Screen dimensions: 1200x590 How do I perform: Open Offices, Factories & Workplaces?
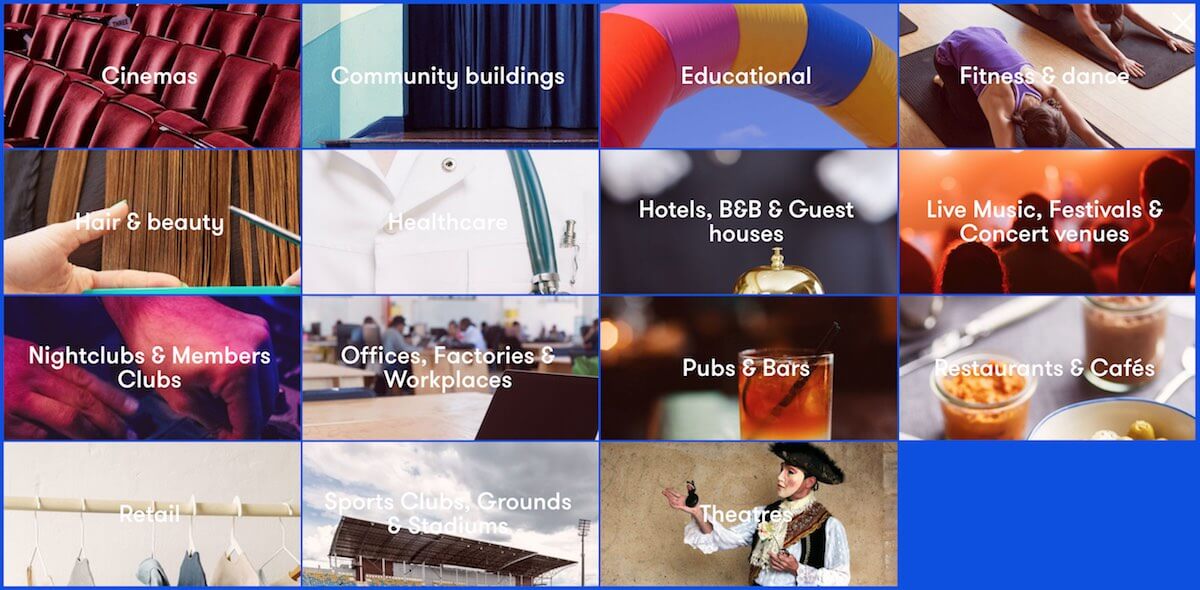tap(448, 368)
